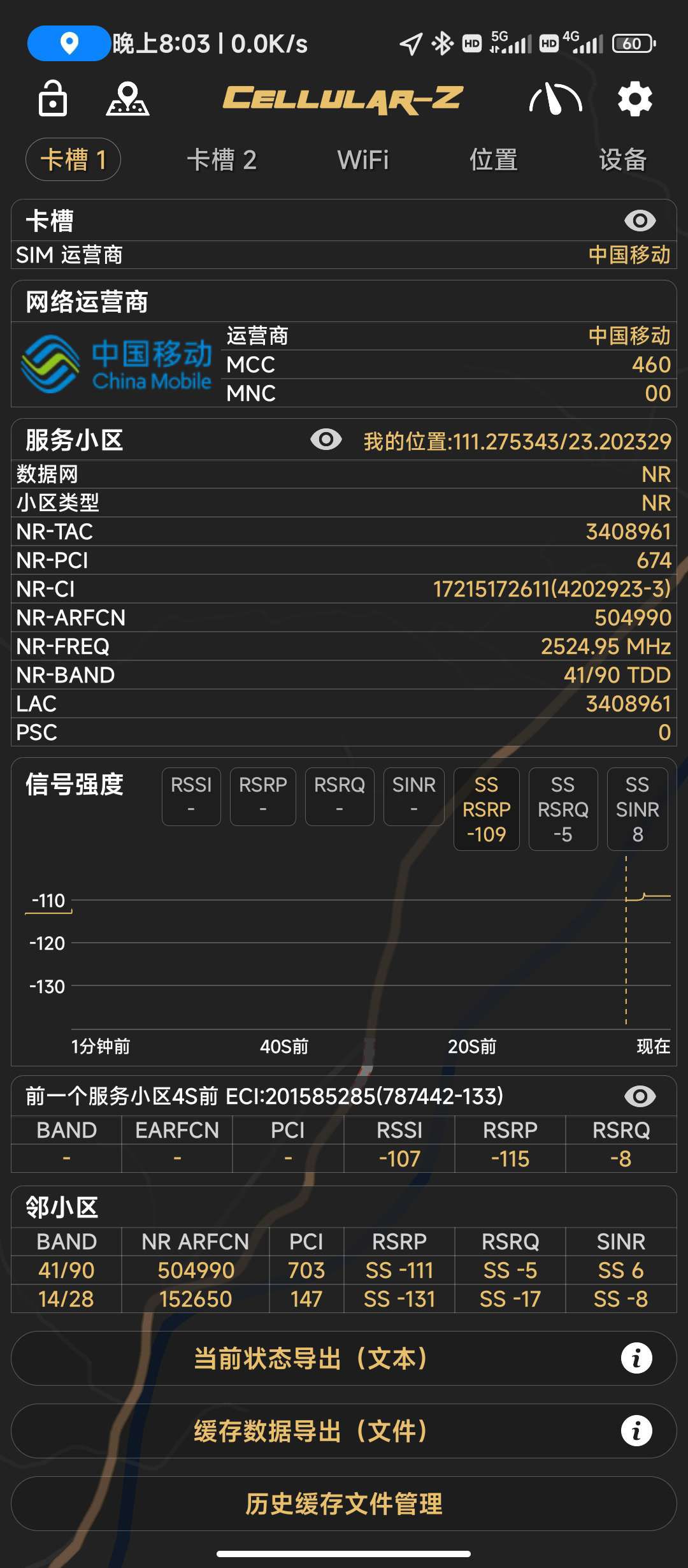
Task: Toggle visibility eye in the 卡槽 section
Action: point(640,220)
